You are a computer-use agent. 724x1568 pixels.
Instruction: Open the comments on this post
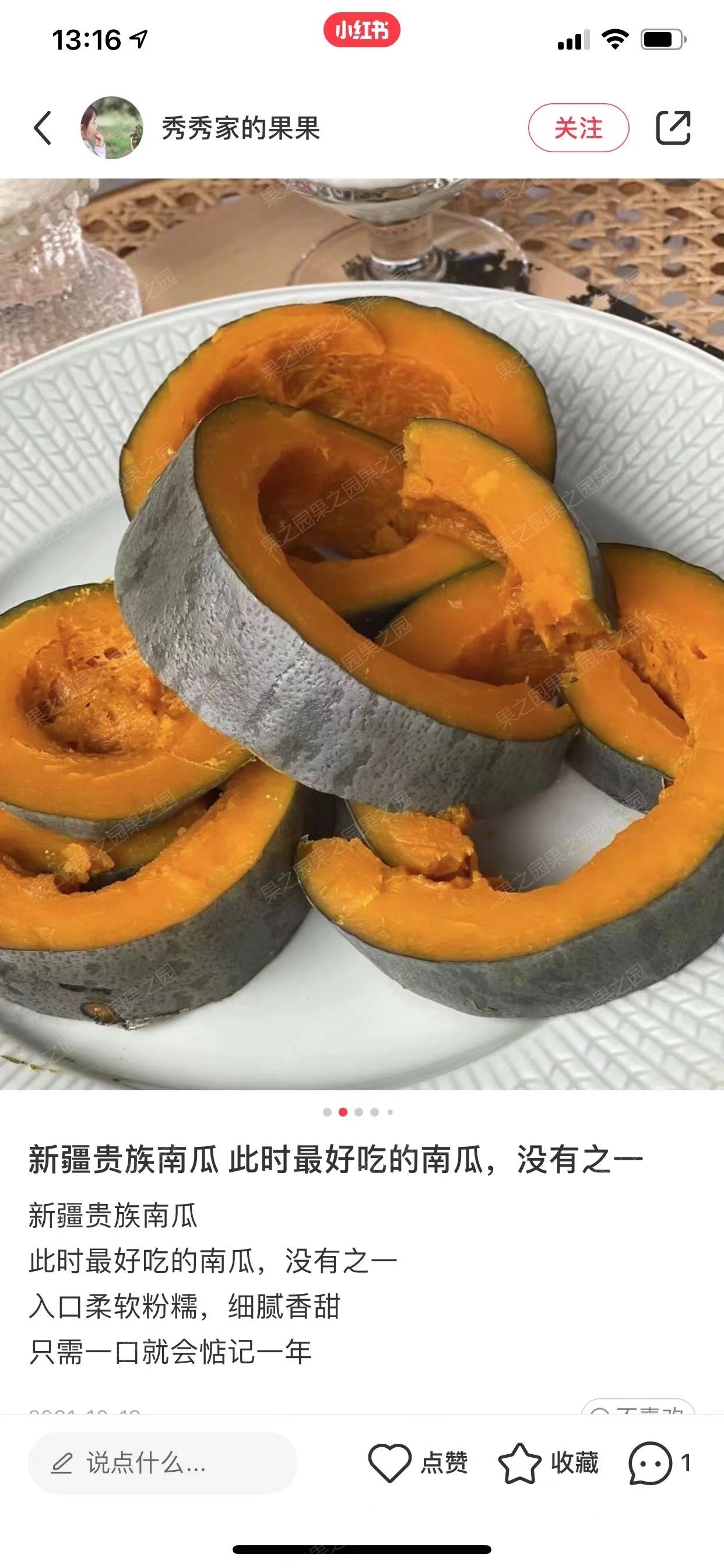(x=658, y=1462)
